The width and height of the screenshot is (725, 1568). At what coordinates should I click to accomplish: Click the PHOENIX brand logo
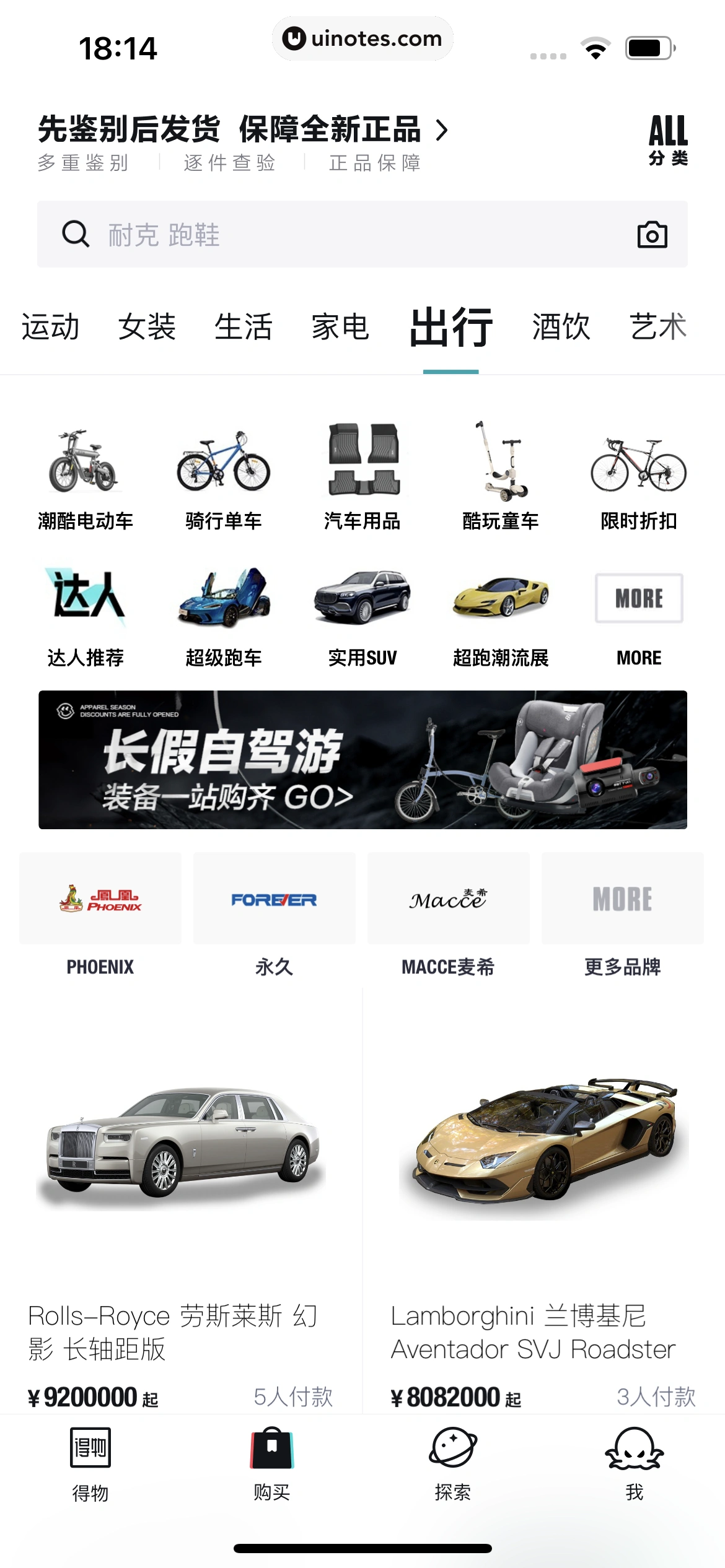[x=100, y=899]
